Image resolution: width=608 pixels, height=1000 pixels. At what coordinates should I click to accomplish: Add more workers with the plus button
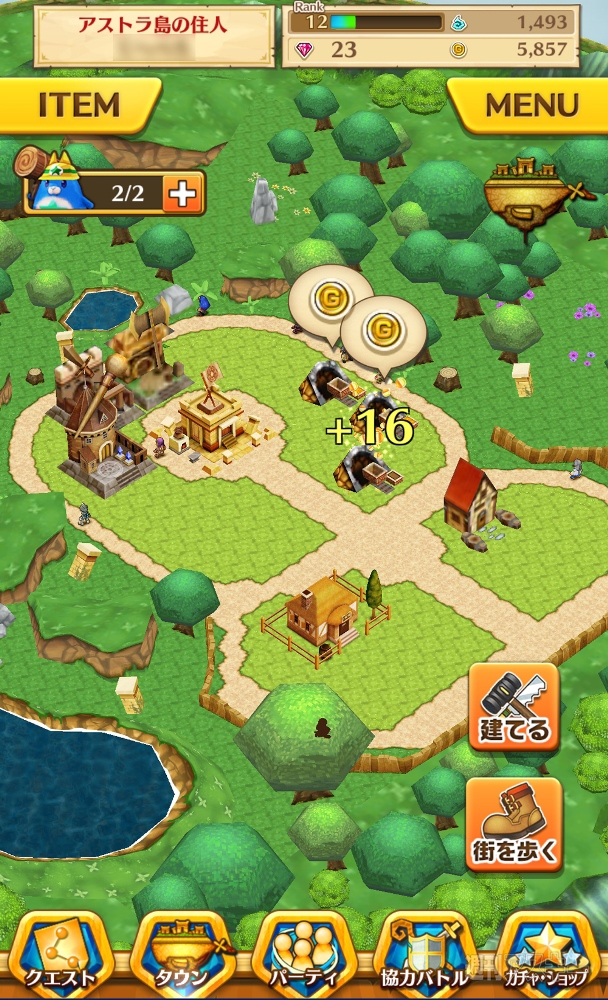(x=183, y=194)
